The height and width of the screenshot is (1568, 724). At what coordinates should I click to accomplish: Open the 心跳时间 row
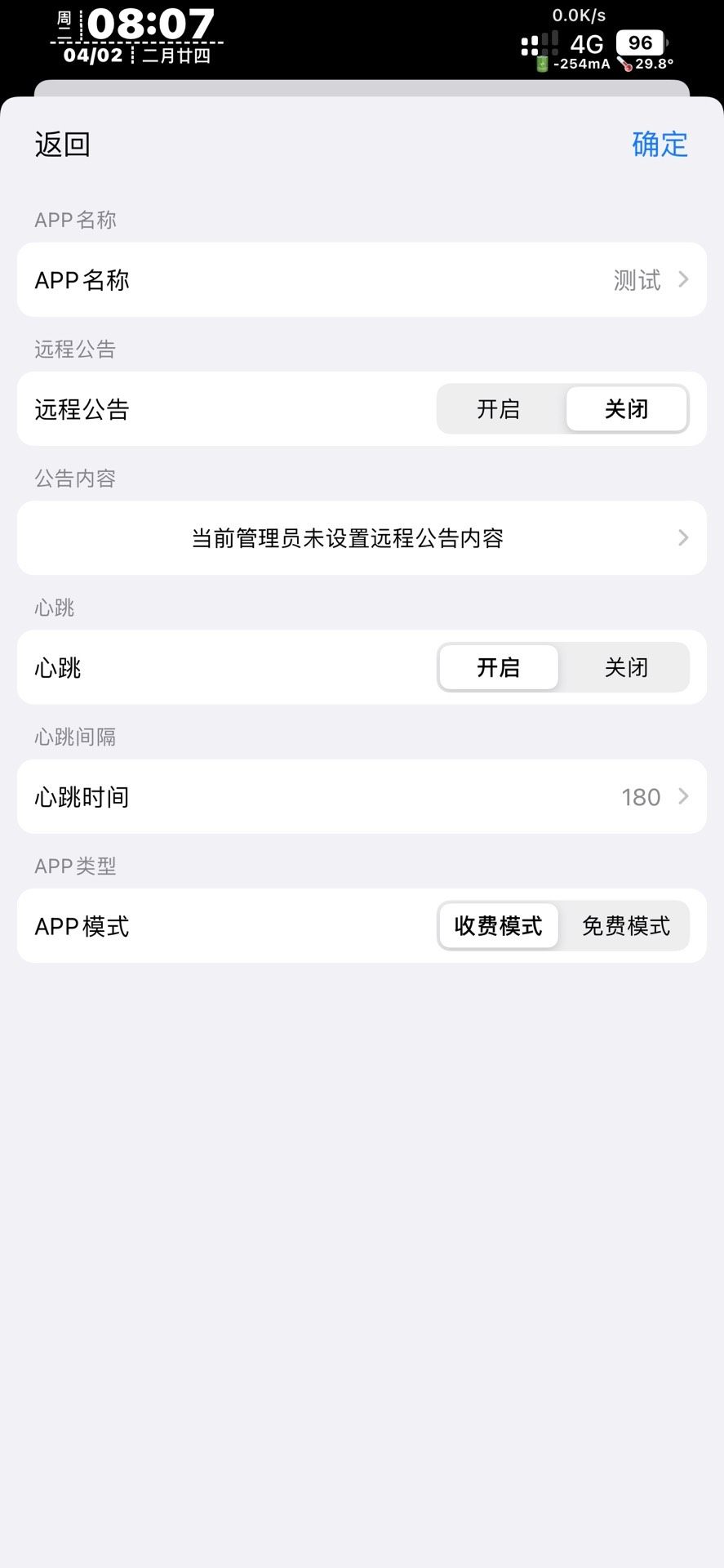click(x=362, y=797)
